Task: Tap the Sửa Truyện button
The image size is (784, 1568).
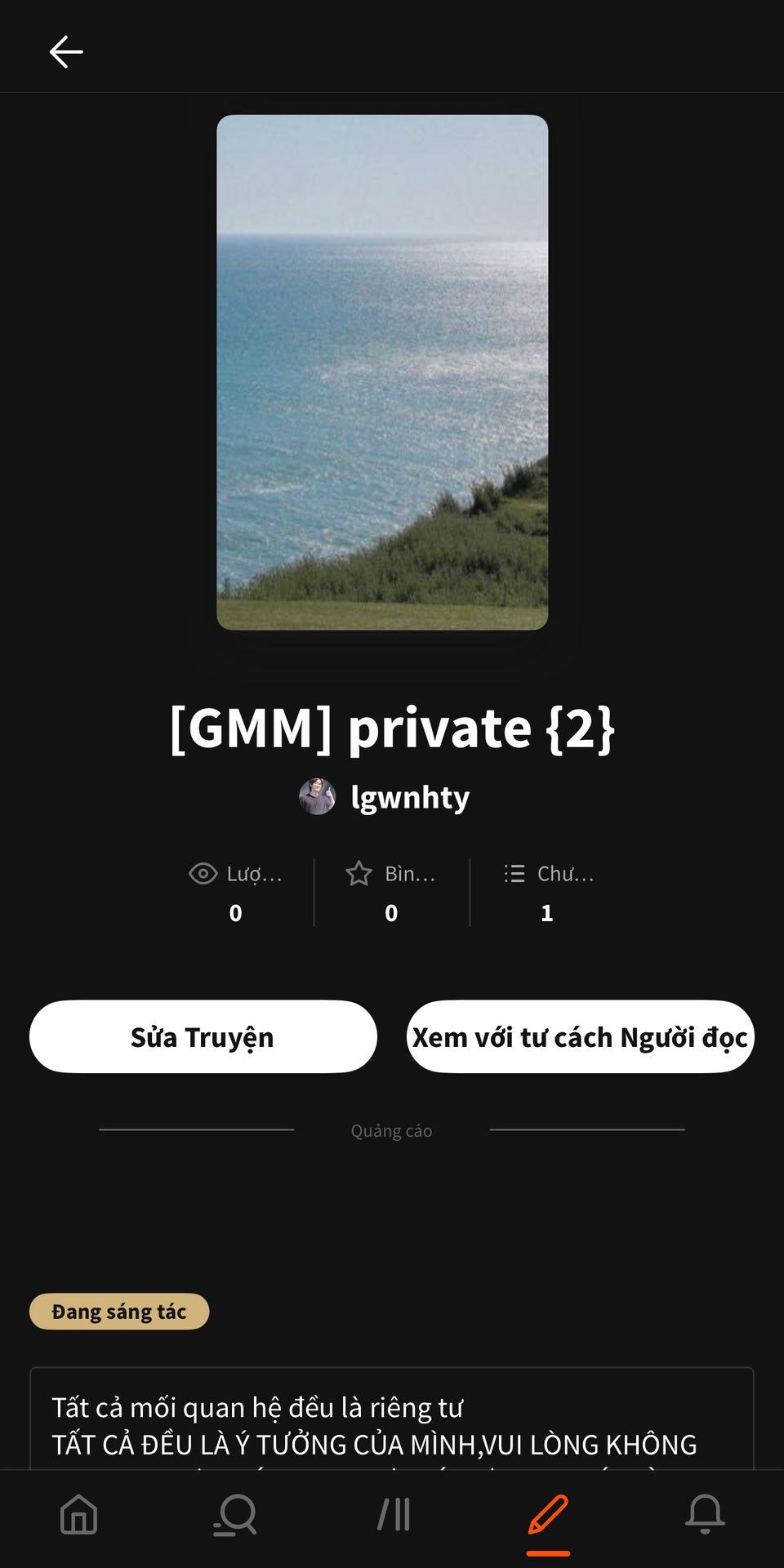Action: point(203,1036)
